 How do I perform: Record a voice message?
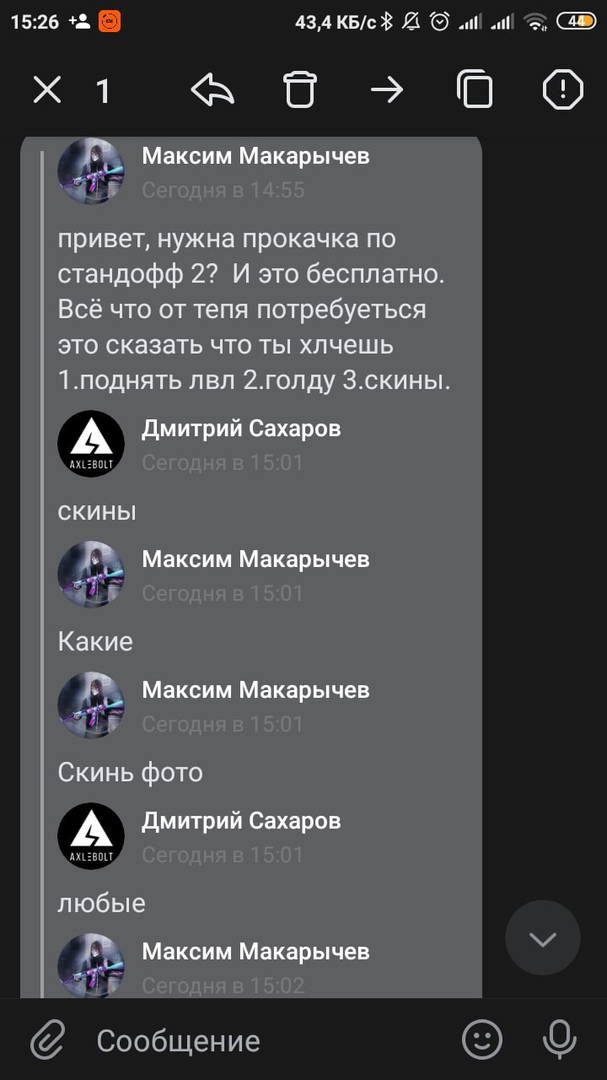(559, 1040)
